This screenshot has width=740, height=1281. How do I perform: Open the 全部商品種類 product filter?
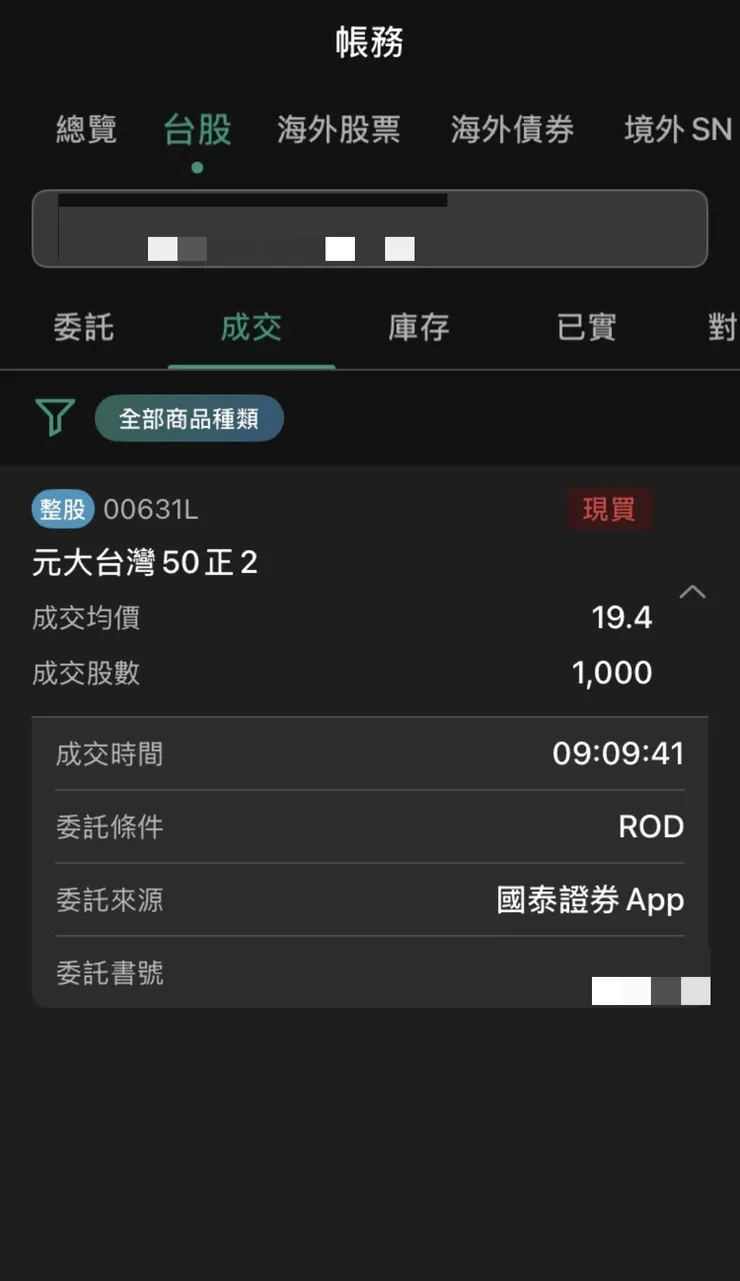189,417
